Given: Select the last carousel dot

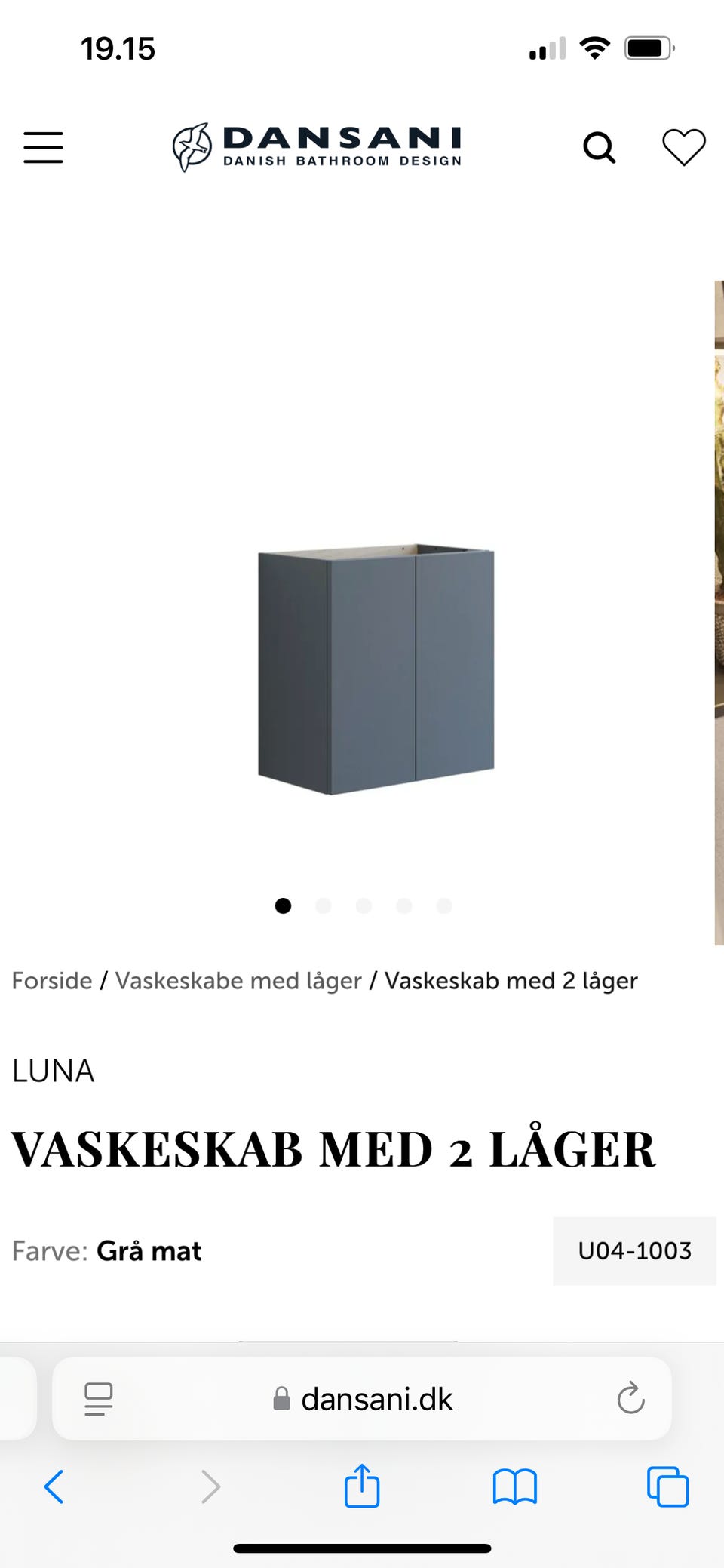Looking at the screenshot, I should pyautogui.click(x=443, y=906).
